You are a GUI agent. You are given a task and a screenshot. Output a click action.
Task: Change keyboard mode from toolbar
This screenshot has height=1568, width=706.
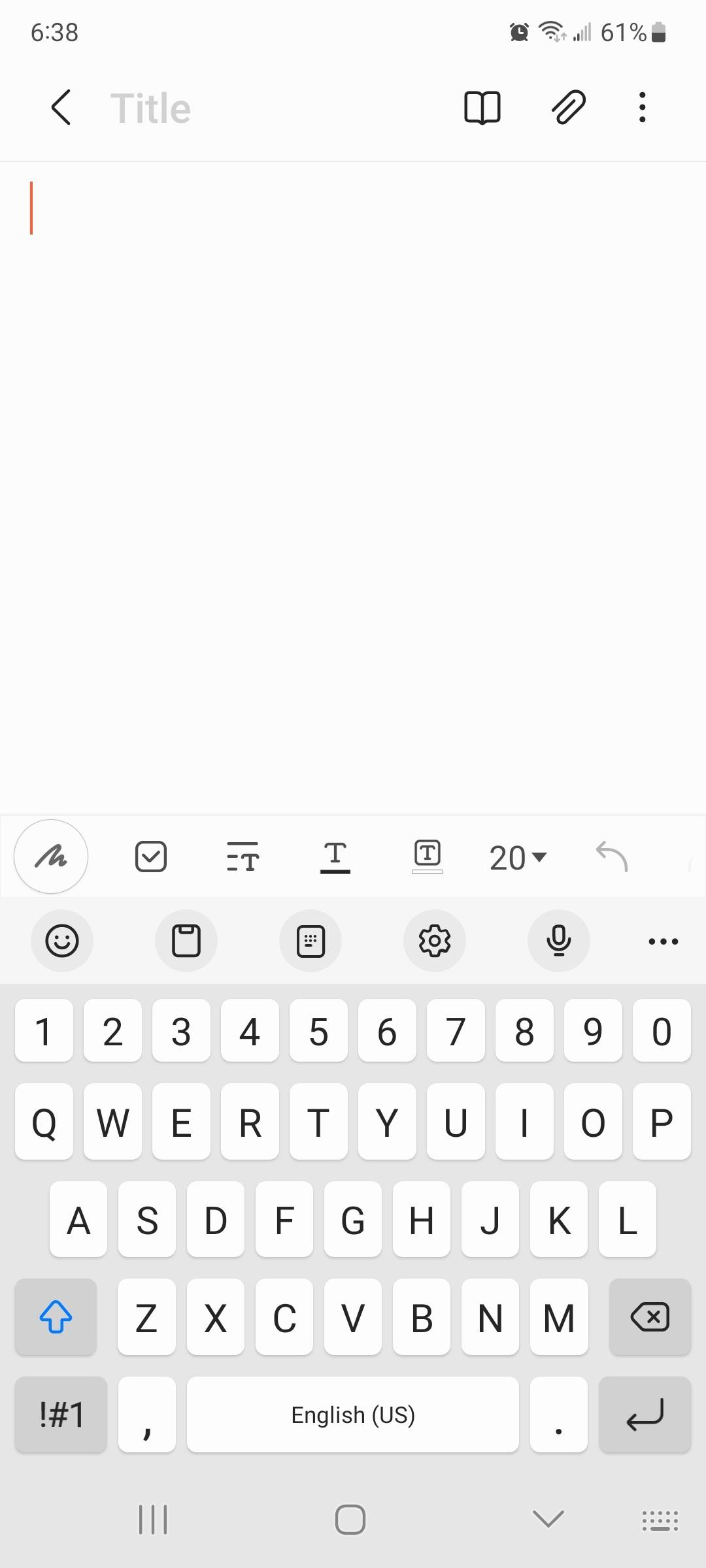tap(311, 941)
